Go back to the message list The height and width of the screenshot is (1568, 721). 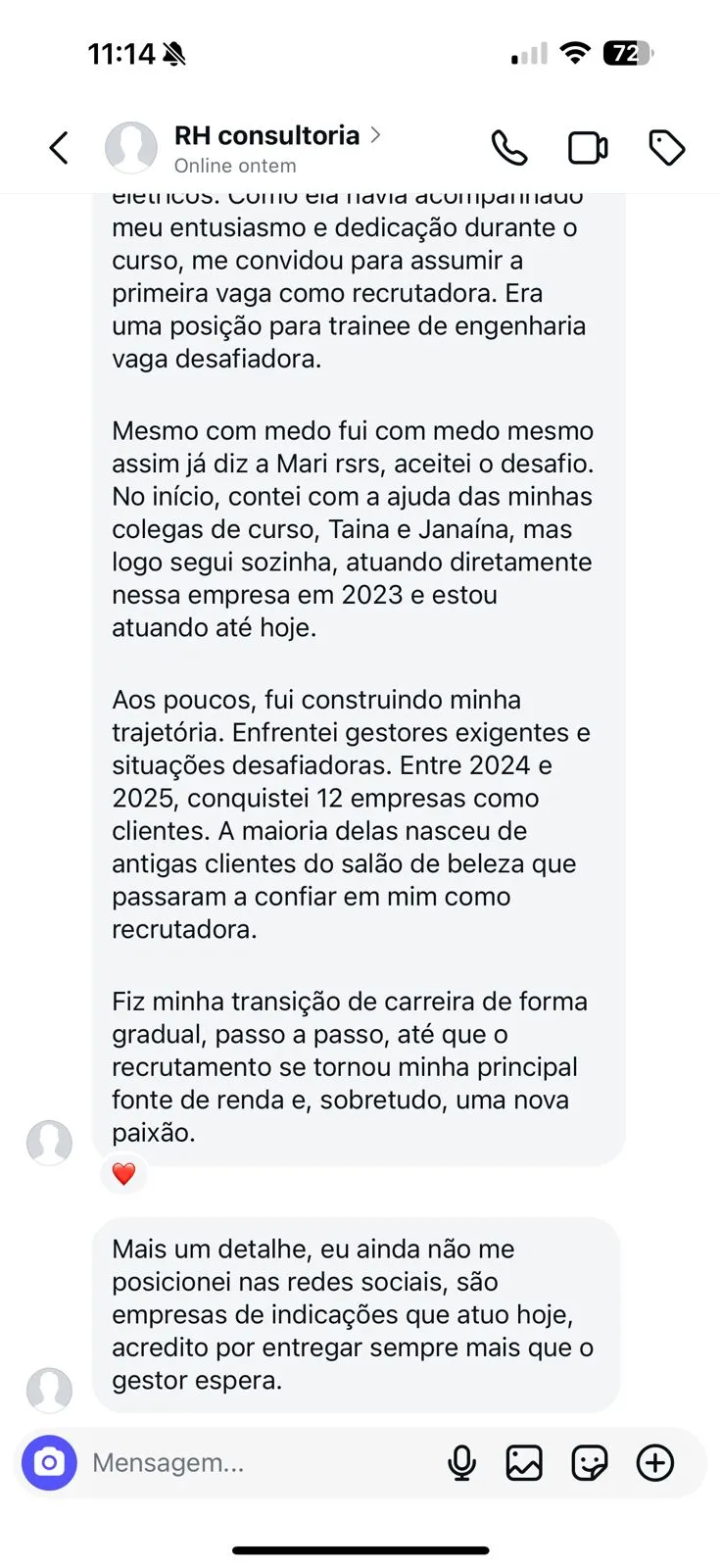click(60, 149)
